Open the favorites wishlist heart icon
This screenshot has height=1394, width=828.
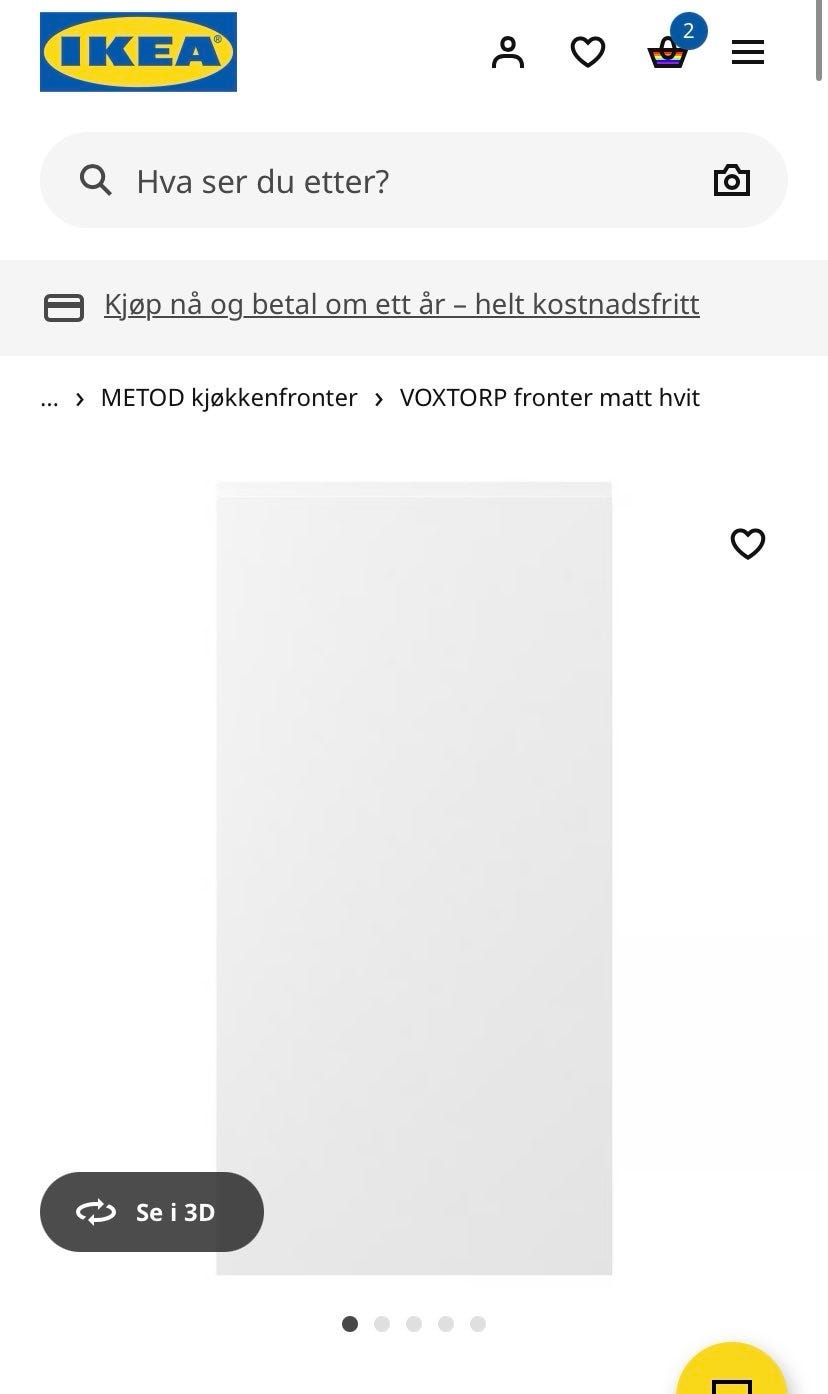coord(587,52)
